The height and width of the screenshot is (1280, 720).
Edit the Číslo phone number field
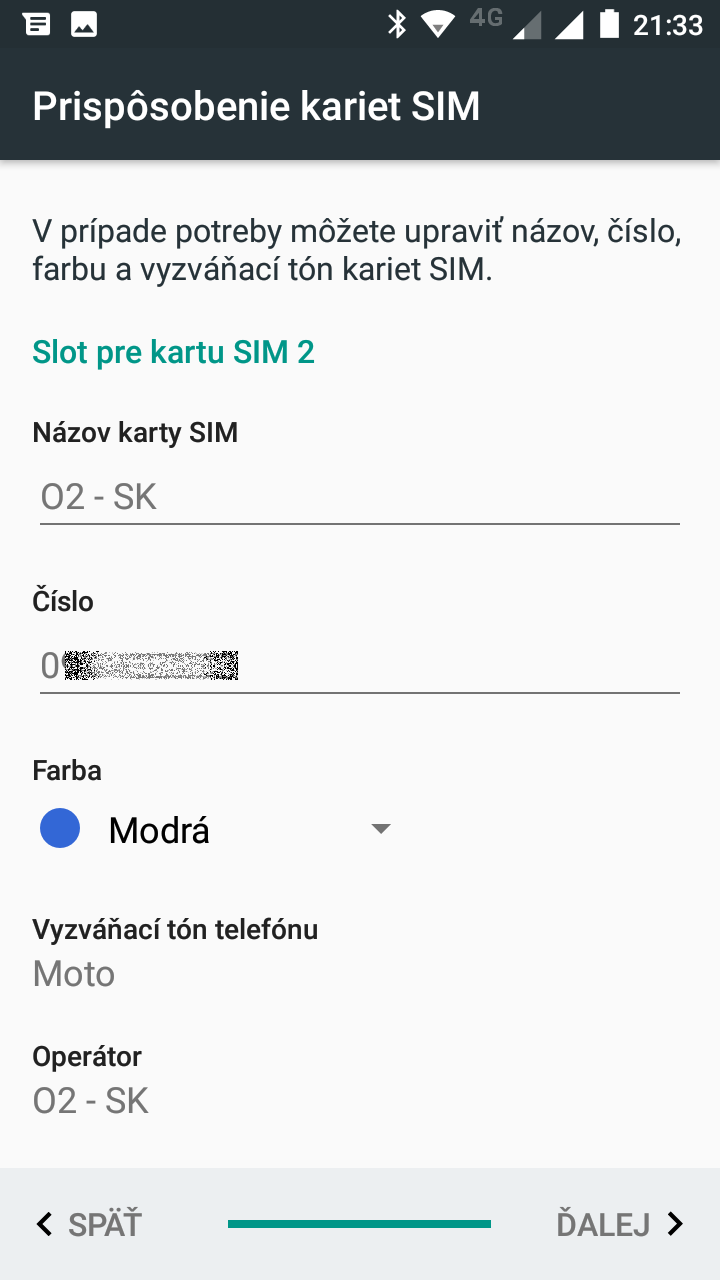pyautogui.click(x=360, y=665)
